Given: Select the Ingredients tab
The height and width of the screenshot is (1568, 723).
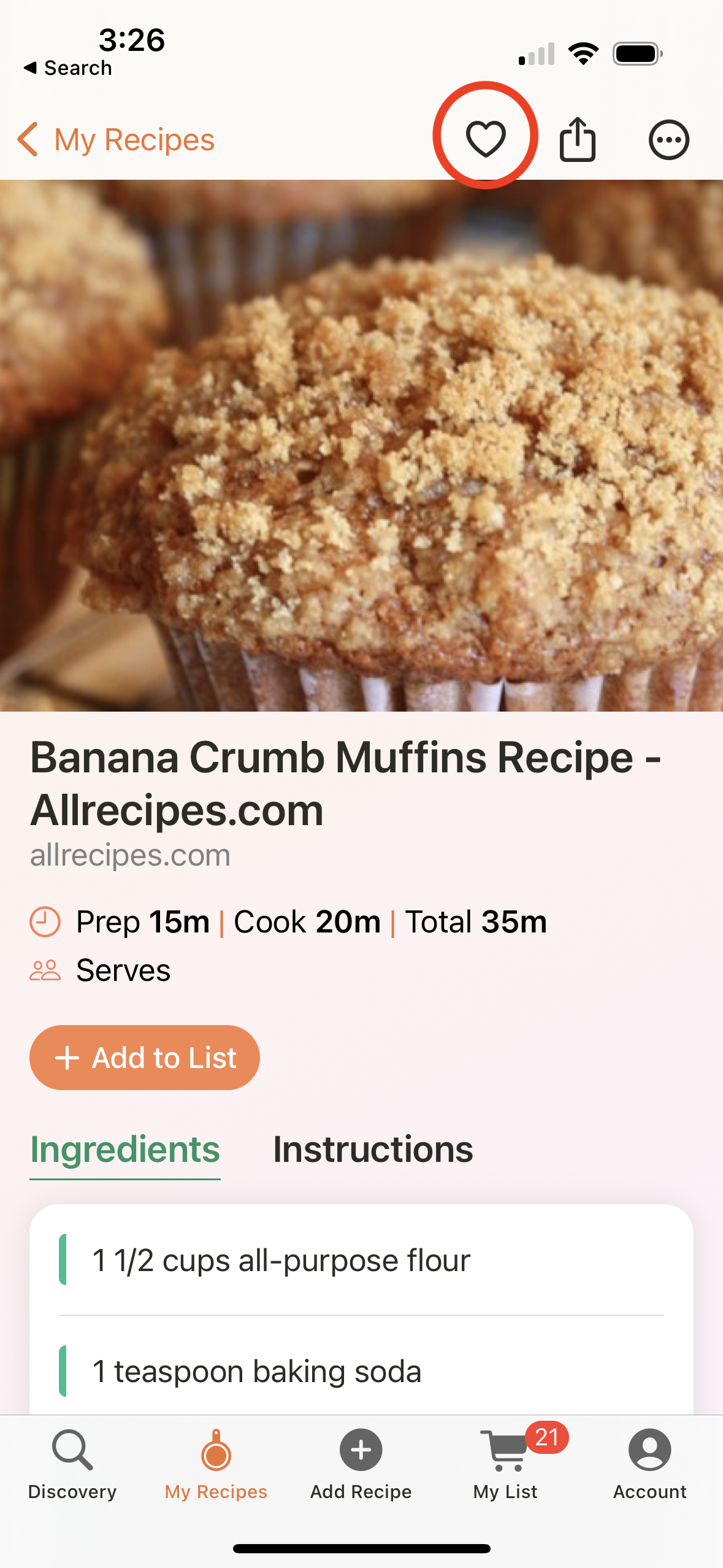Looking at the screenshot, I should coord(125,1150).
